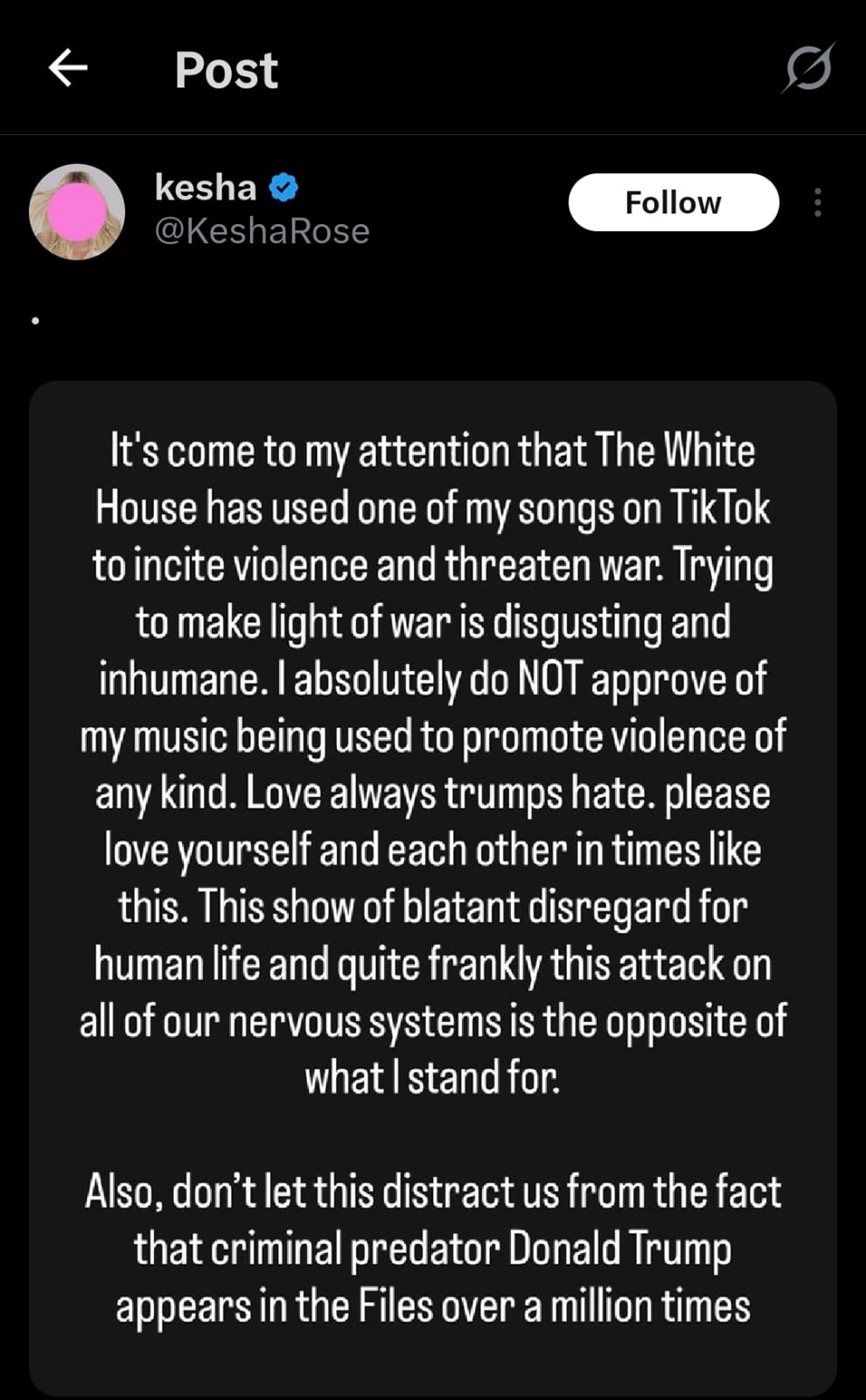The width and height of the screenshot is (866, 1400).
Task: Follow the kesha account
Action: tap(673, 202)
